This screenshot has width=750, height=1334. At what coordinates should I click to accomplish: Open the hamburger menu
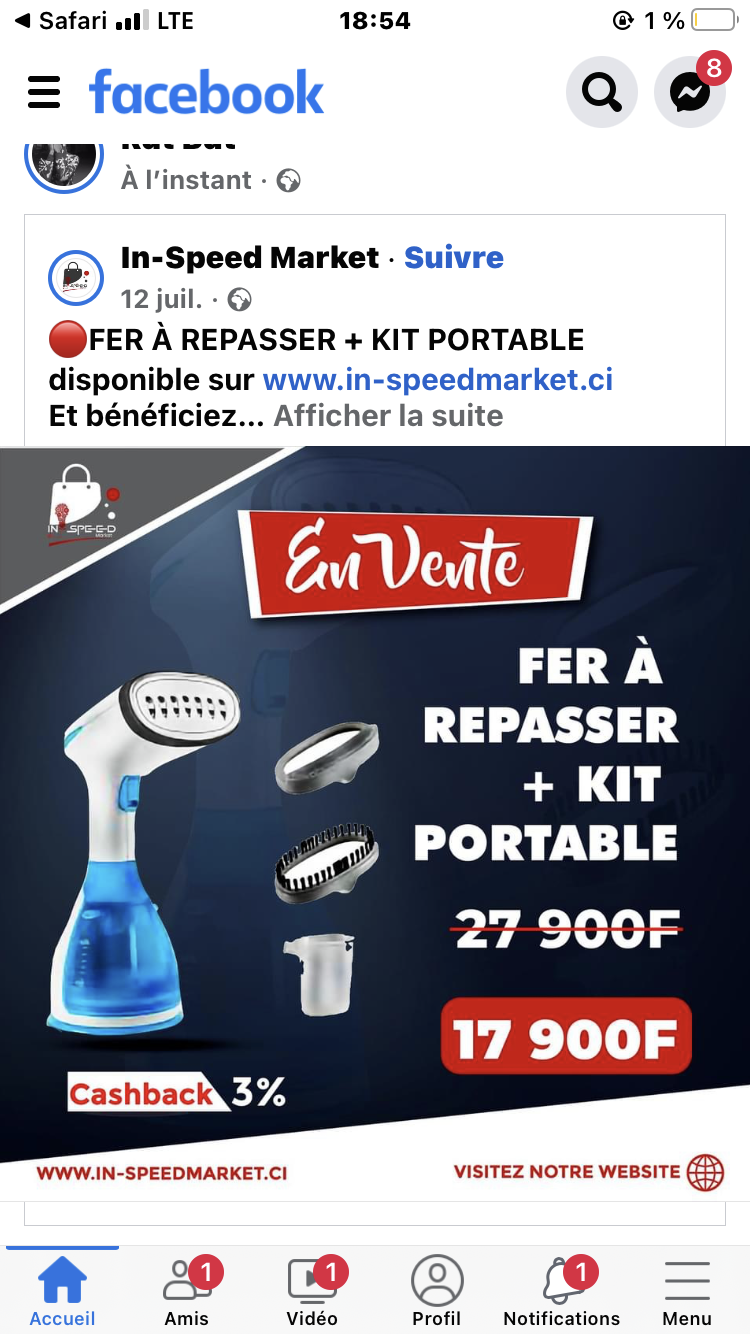pyautogui.click(x=44, y=92)
